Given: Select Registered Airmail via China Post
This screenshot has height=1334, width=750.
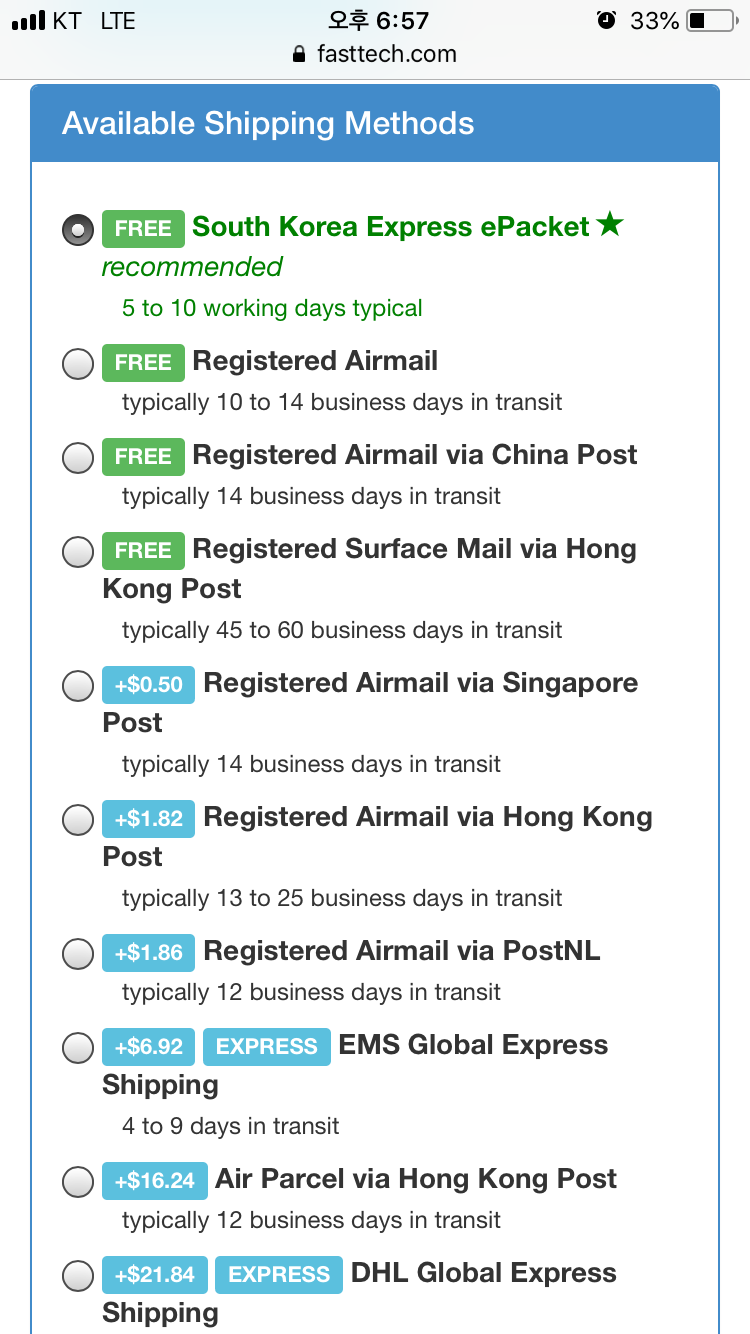Looking at the screenshot, I should tap(78, 458).
